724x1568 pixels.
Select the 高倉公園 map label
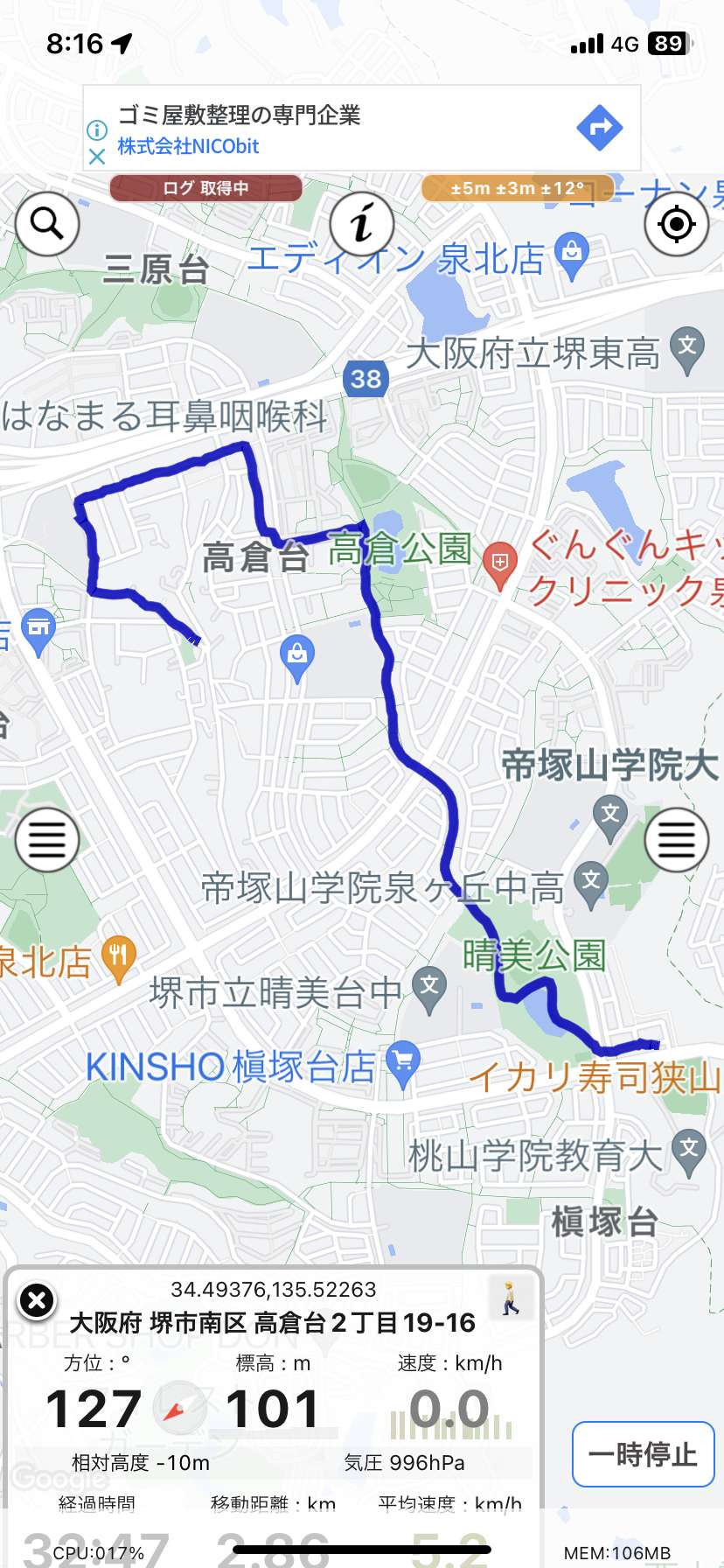(400, 549)
